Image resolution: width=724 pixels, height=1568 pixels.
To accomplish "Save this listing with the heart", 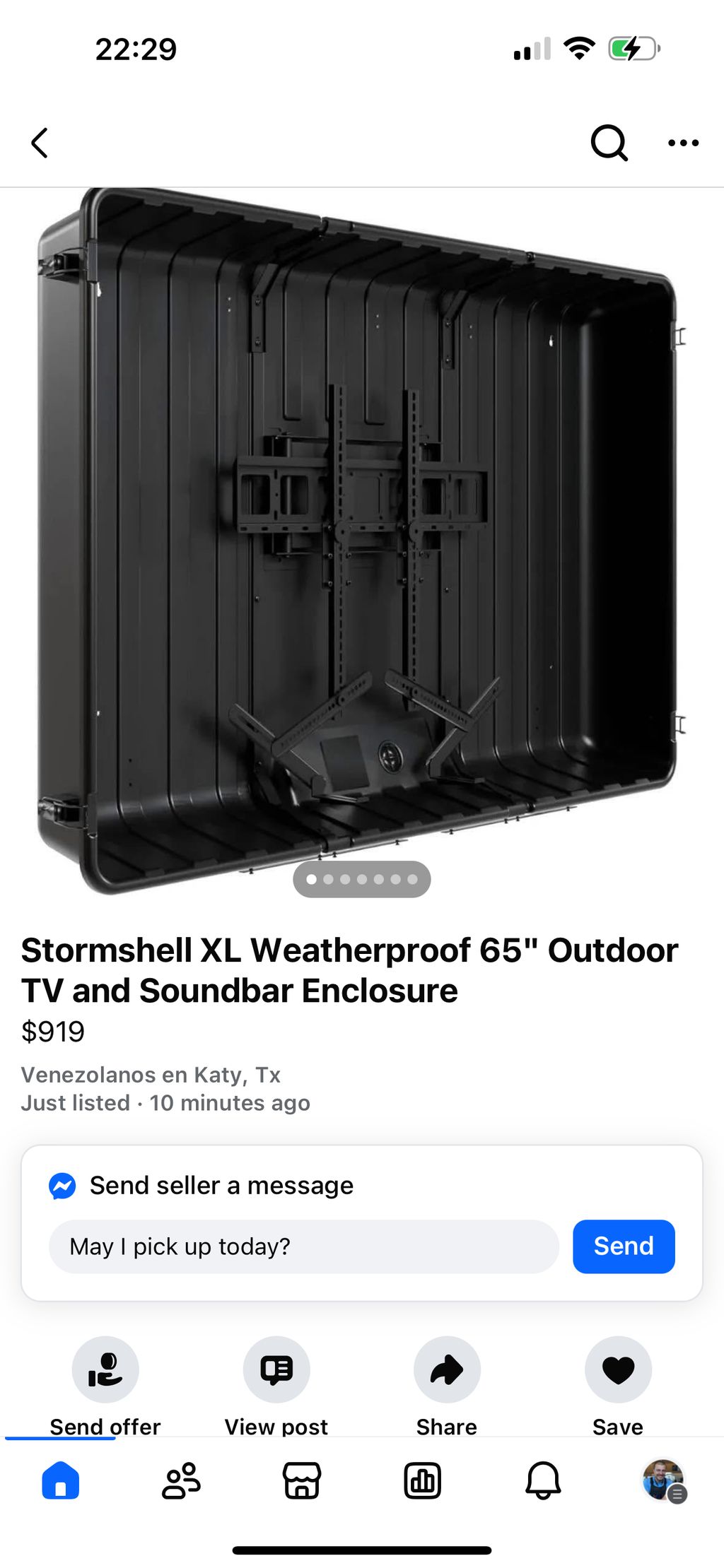I will (618, 1369).
